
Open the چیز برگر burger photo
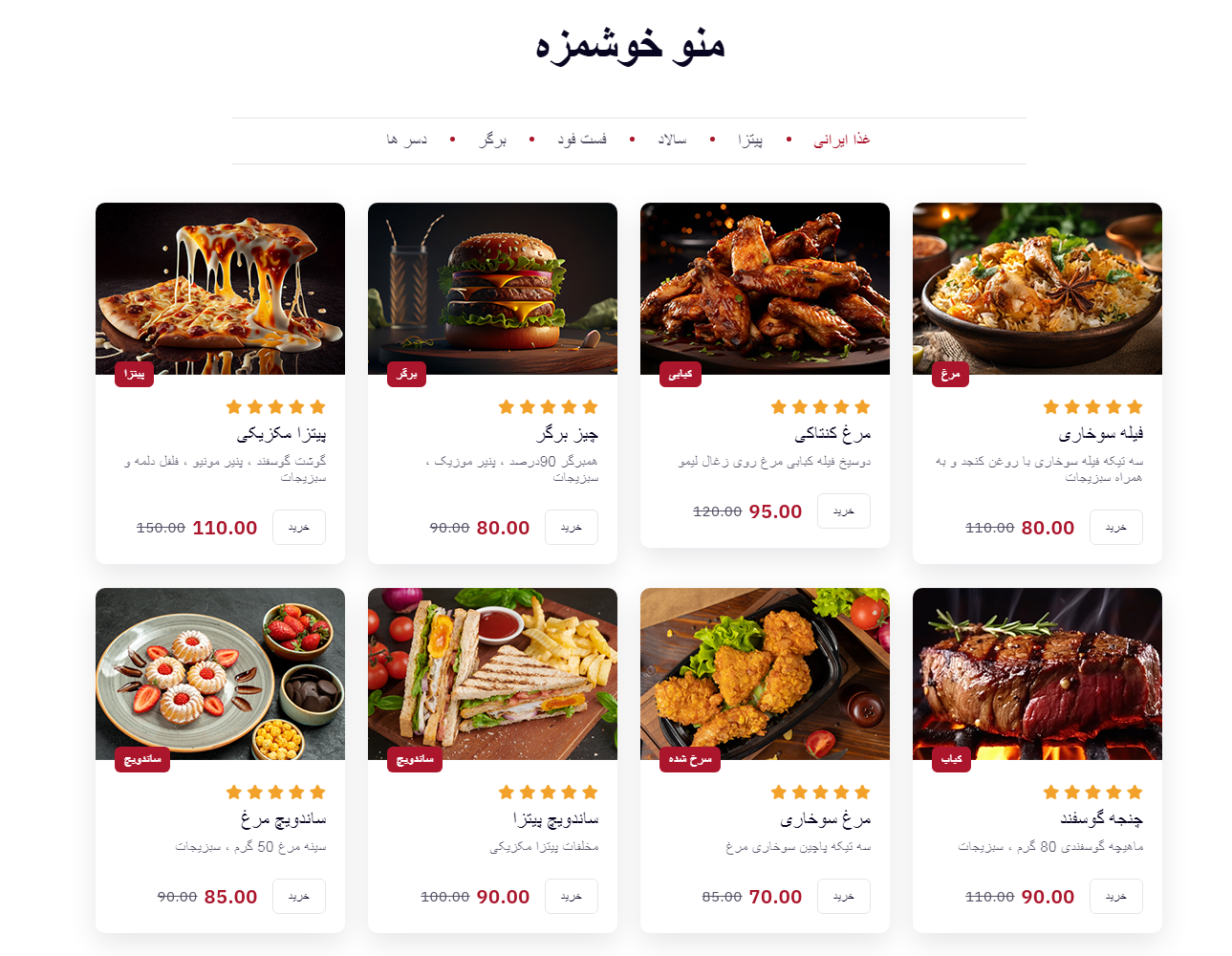492,287
